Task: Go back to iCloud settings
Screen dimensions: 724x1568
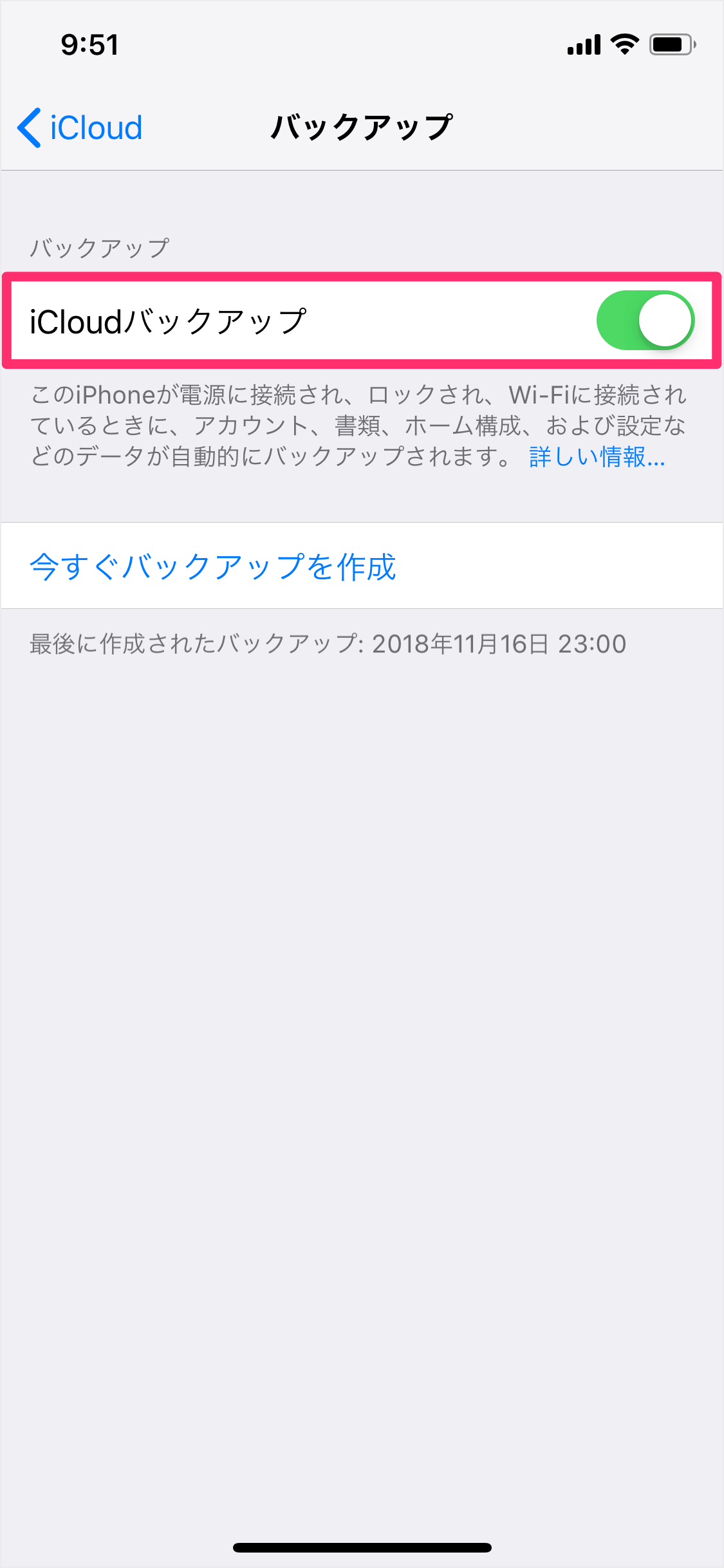Action: [x=80, y=127]
